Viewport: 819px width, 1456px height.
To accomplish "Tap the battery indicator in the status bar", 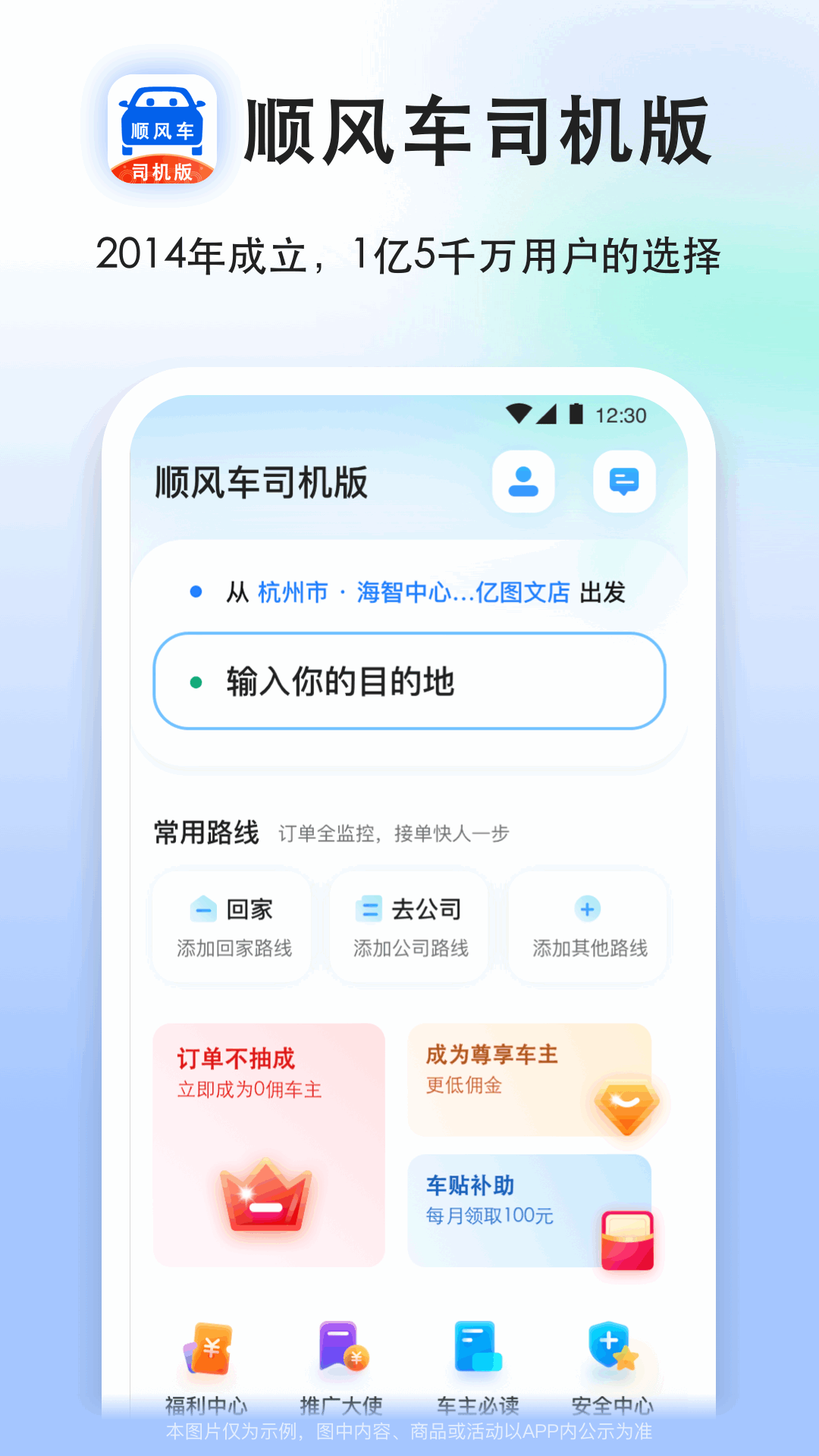I will coord(576,414).
